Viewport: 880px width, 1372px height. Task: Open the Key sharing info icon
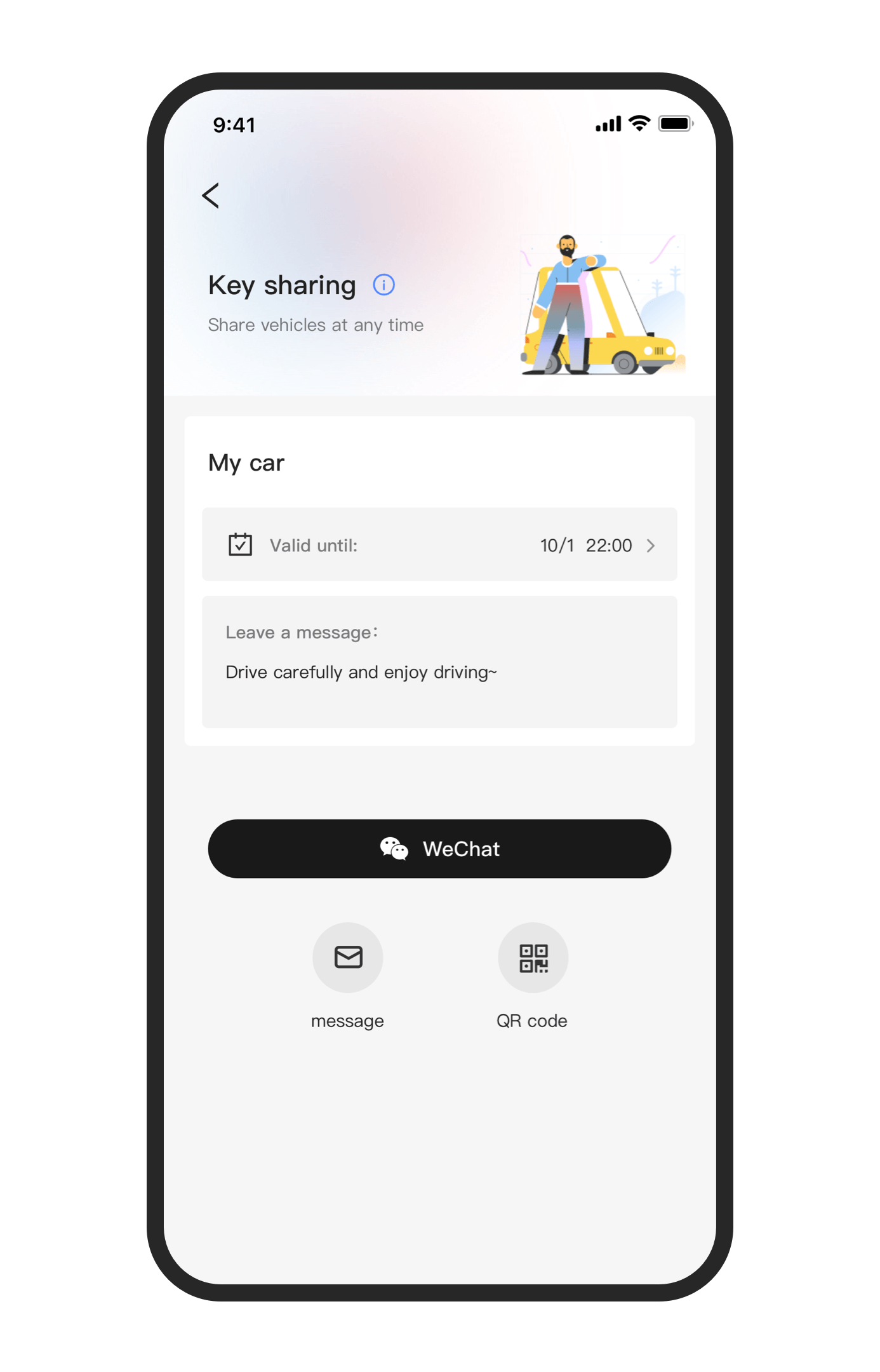coord(383,285)
